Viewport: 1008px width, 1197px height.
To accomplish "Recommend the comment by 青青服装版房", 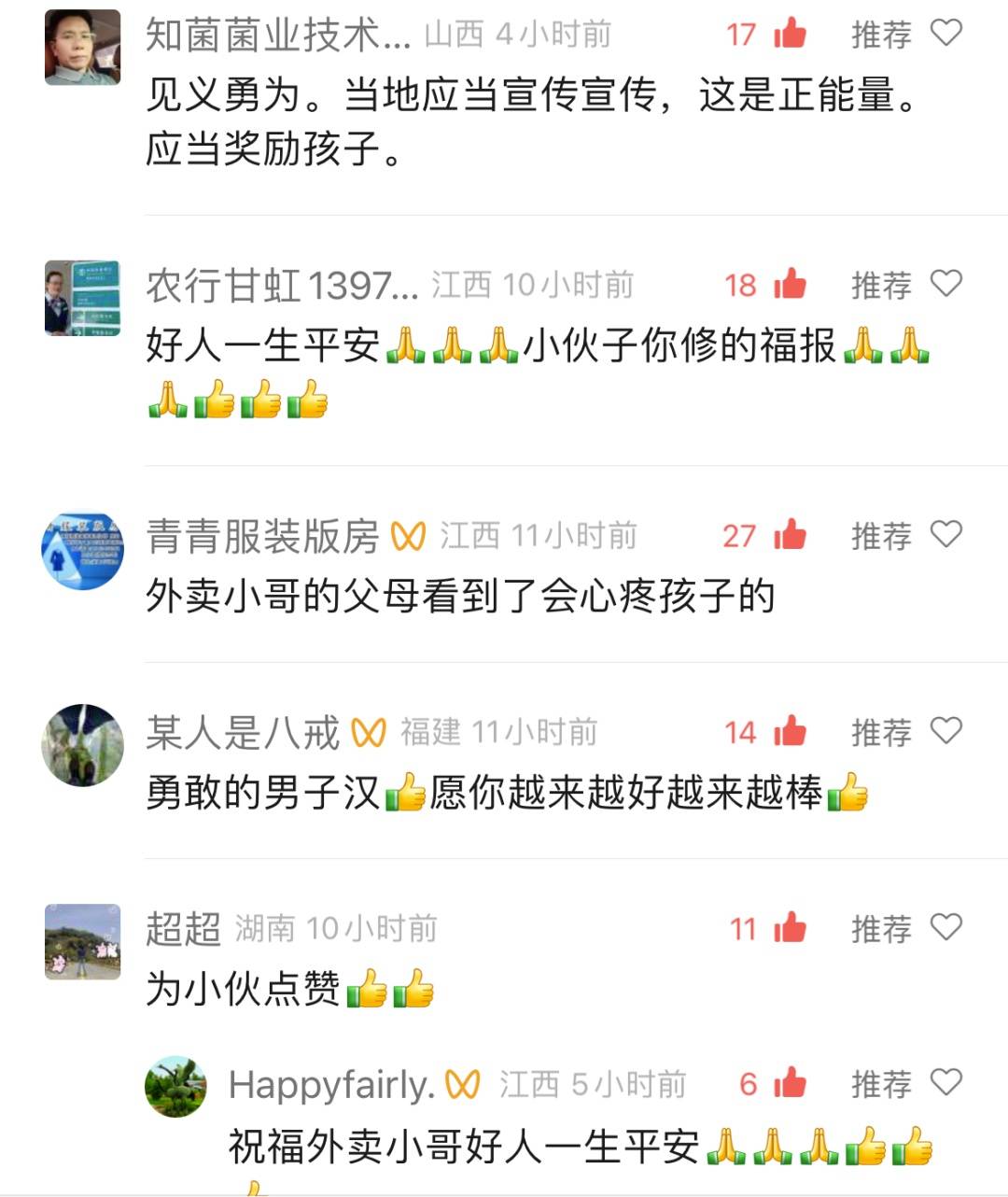I will pos(905,535).
